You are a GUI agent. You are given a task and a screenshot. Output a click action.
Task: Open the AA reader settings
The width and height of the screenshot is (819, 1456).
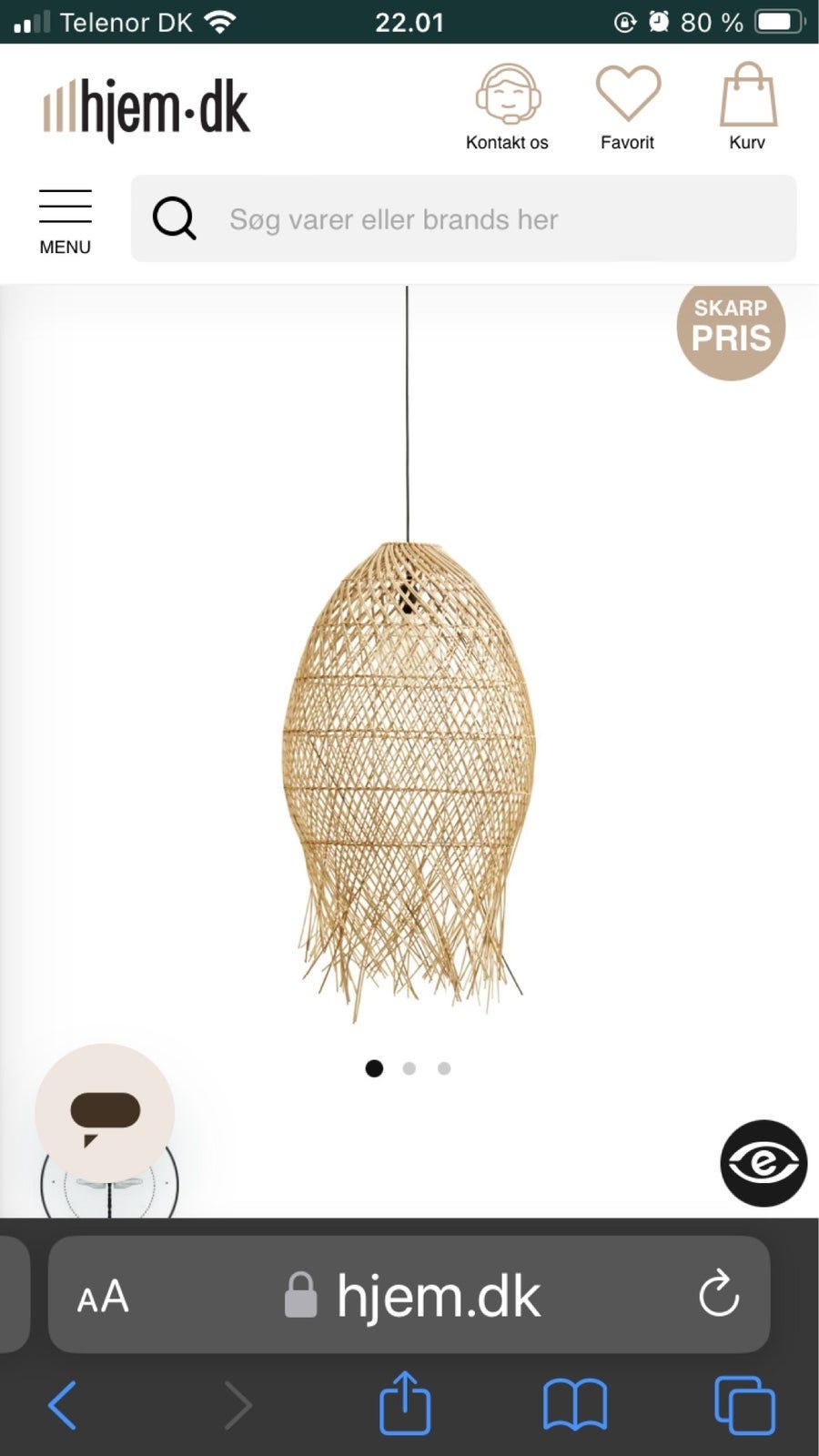pos(102,1296)
